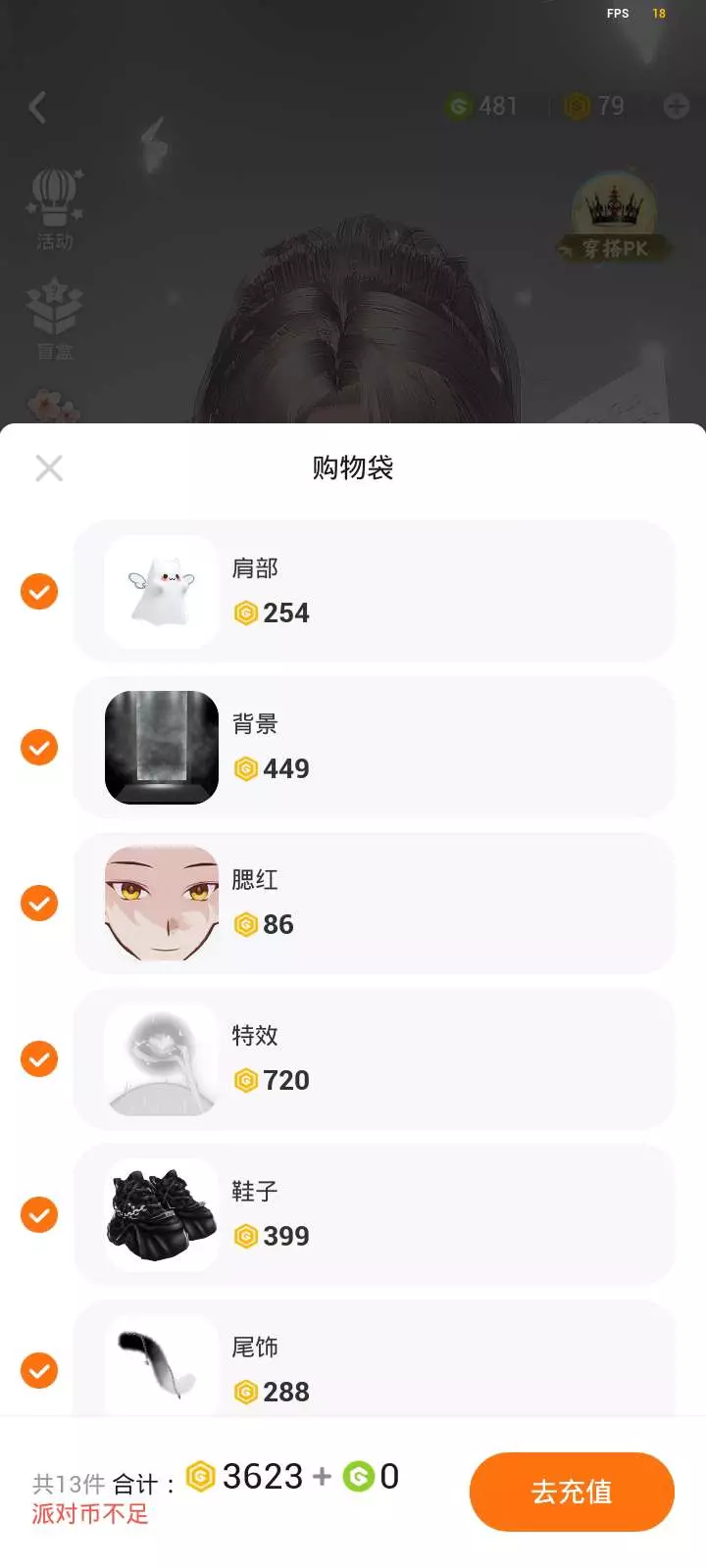Toggle the 尾饰 item checkbox
The height and width of the screenshot is (1568, 706).
tap(39, 1371)
